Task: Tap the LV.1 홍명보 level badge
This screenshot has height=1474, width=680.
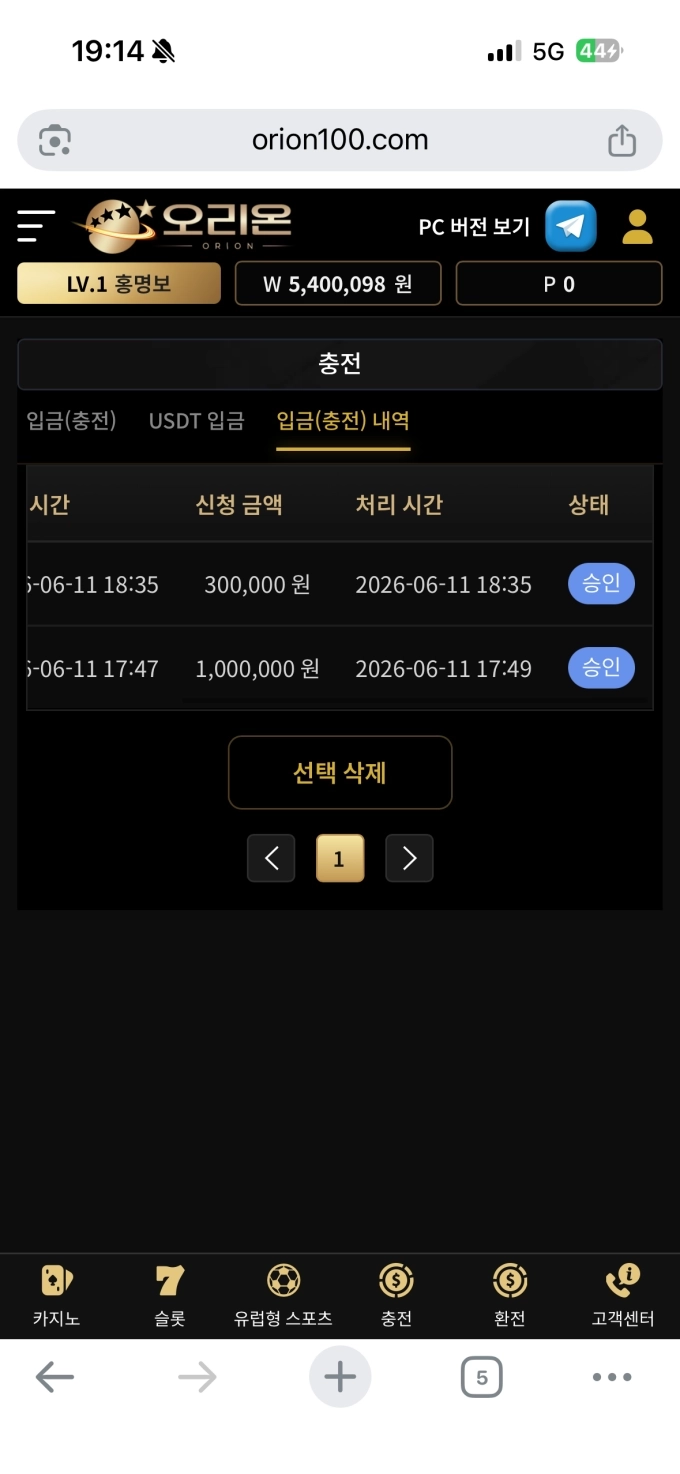Action: coord(119,284)
